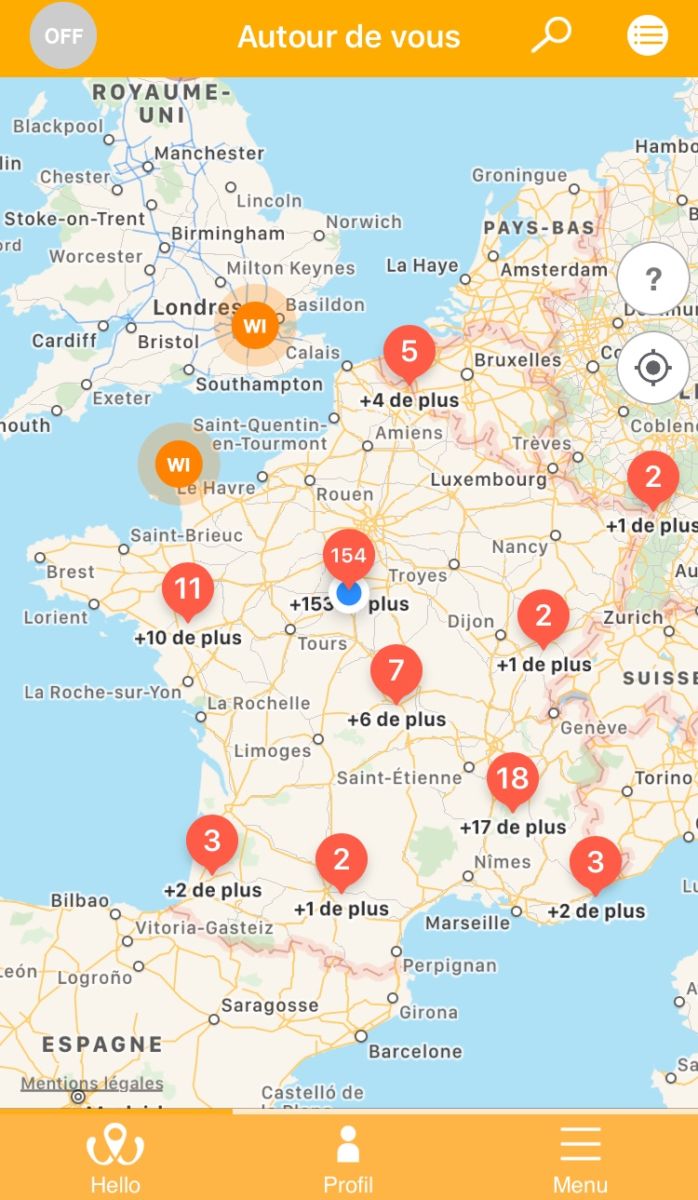Select the cluster pin with 7
This screenshot has width=698, height=1200.
(x=396, y=671)
